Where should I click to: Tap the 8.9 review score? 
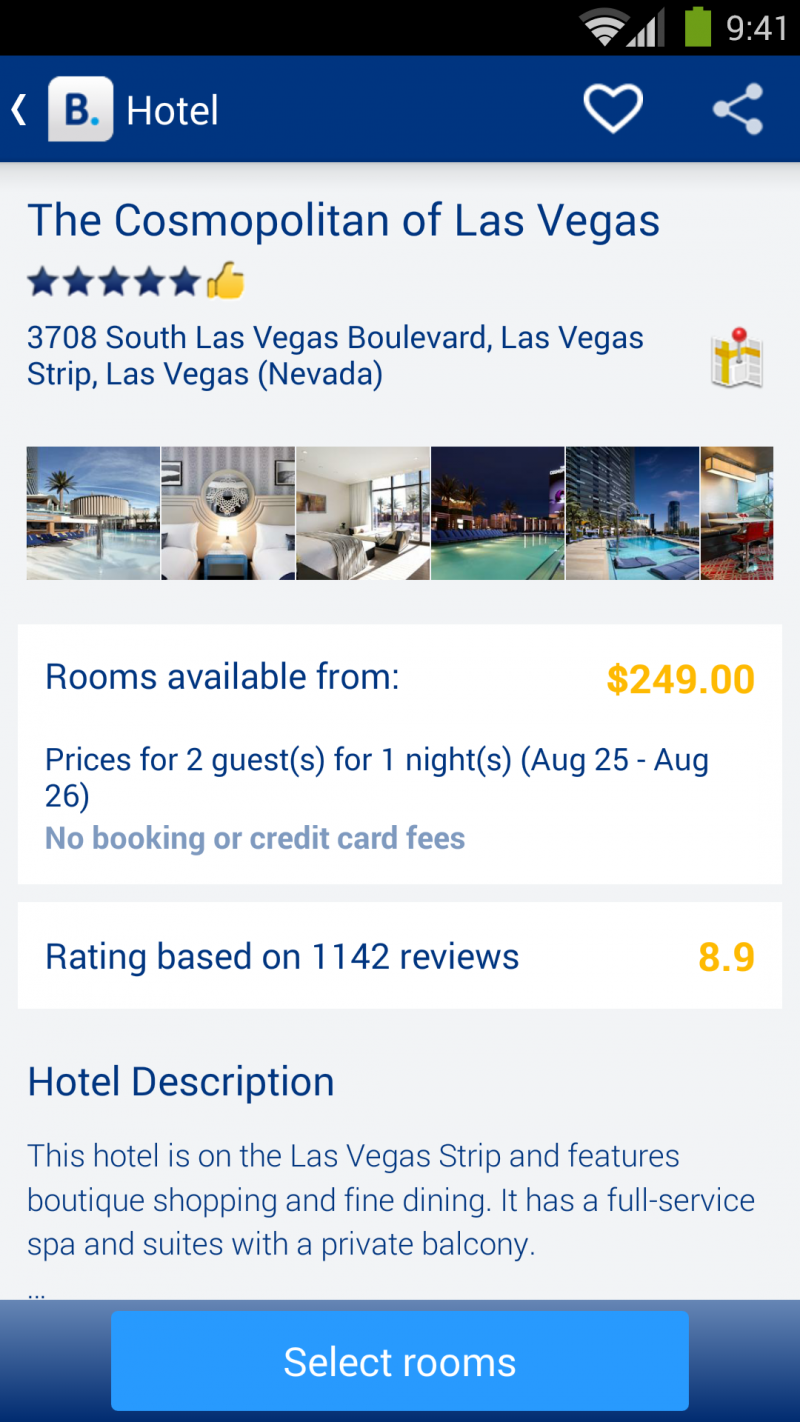(726, 955)
